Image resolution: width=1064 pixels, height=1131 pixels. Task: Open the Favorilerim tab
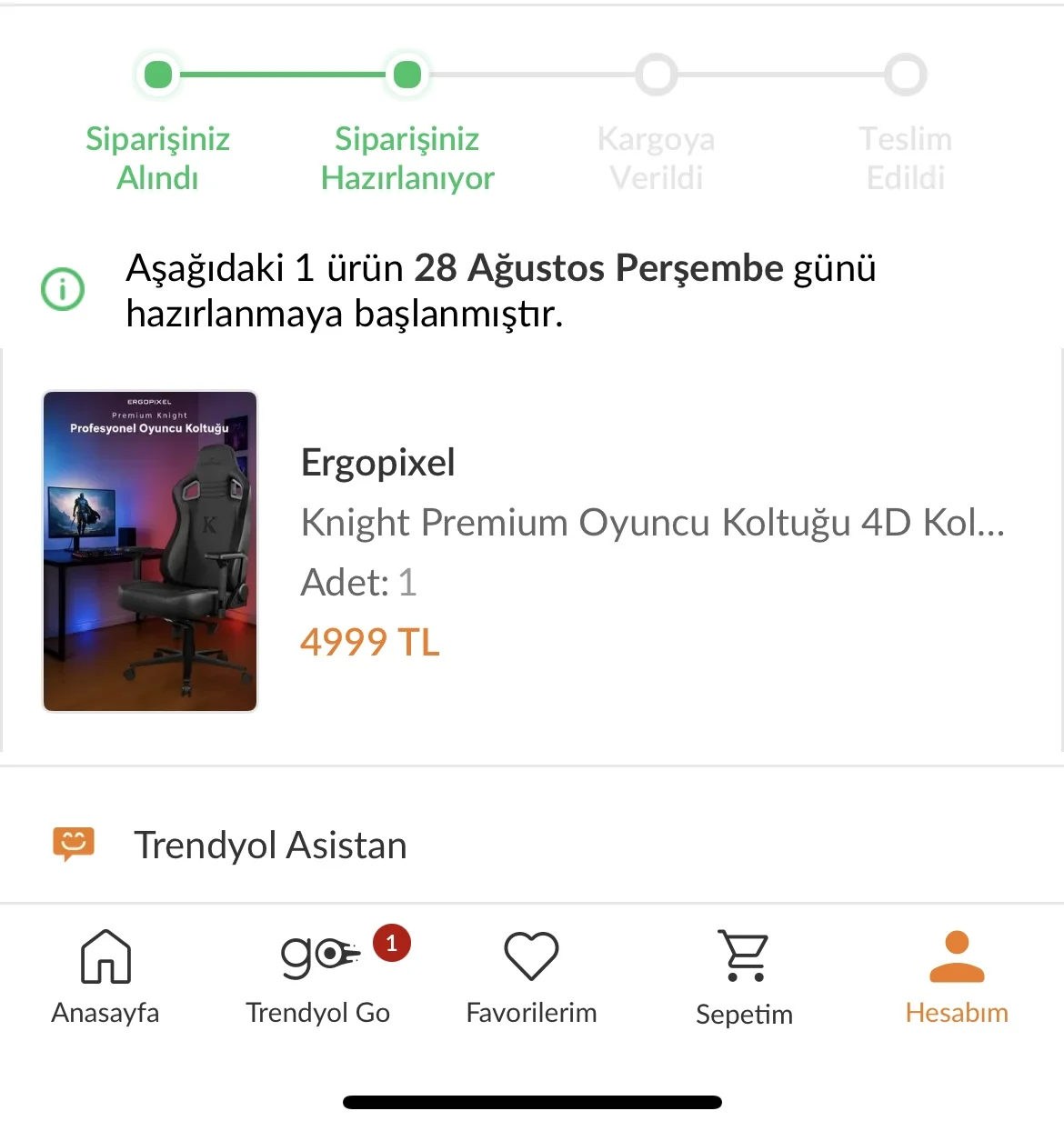[531, 976]
